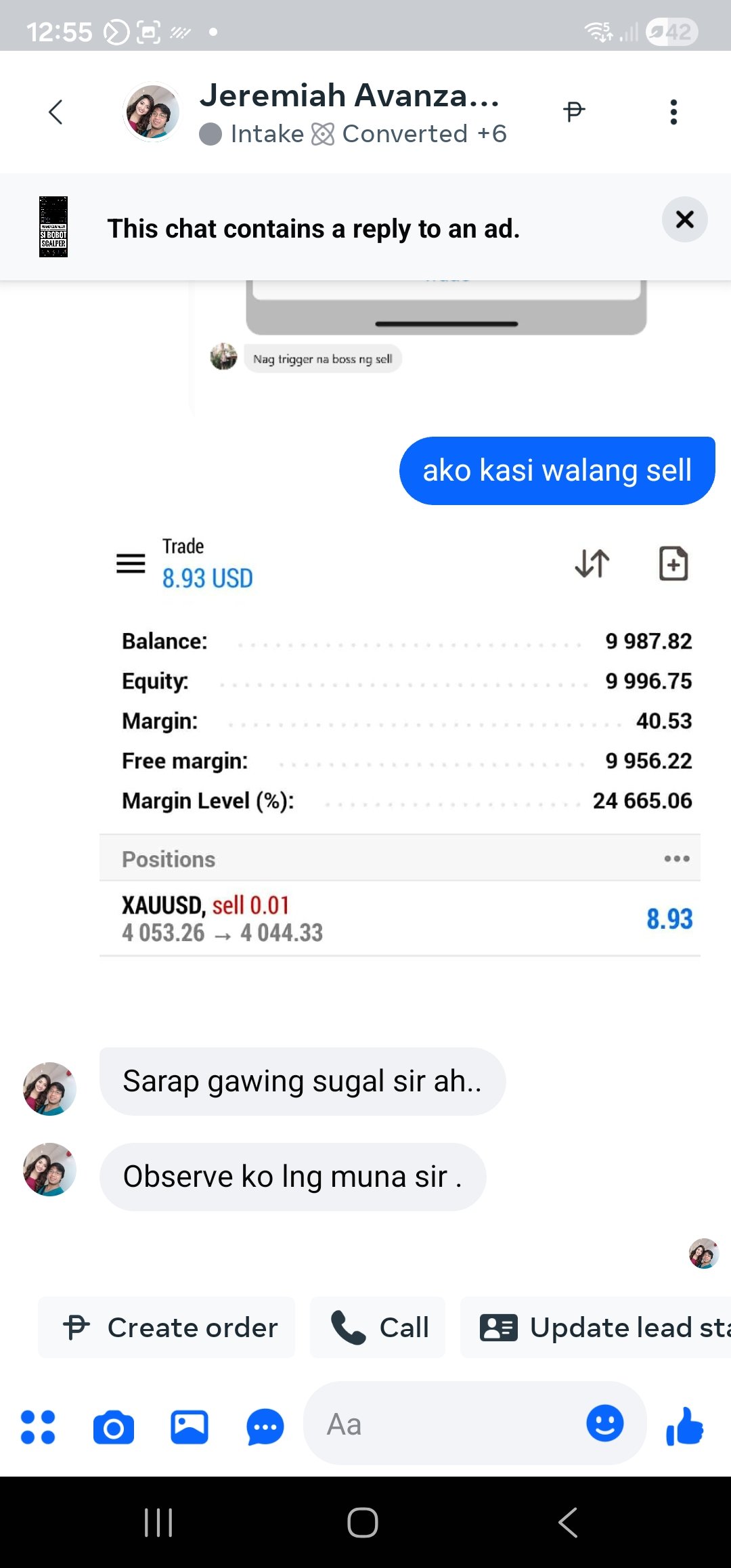The height and width of the screenshot is (1568, 731).
Task: Tap the Wi-Fi status indicator
Action: tap(598, 30)
